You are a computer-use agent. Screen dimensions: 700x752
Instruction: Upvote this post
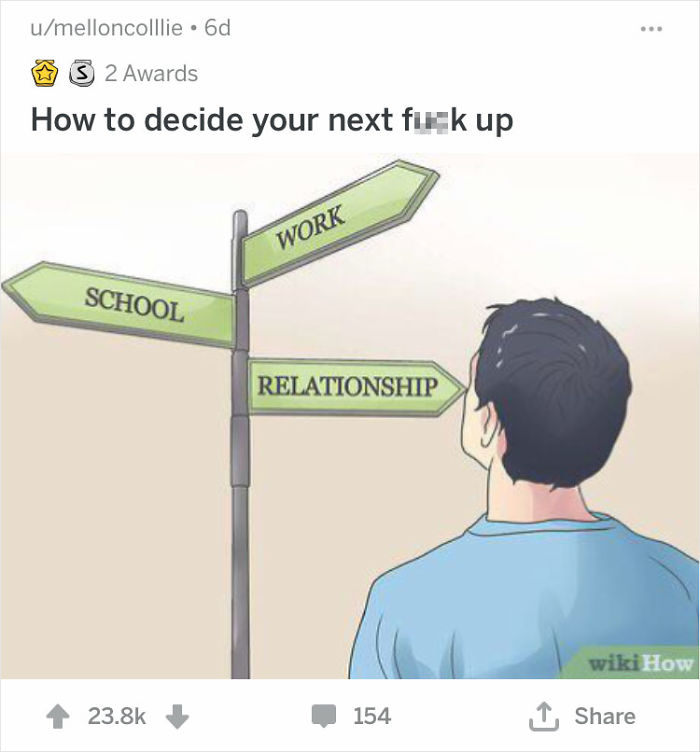point(60,716)
